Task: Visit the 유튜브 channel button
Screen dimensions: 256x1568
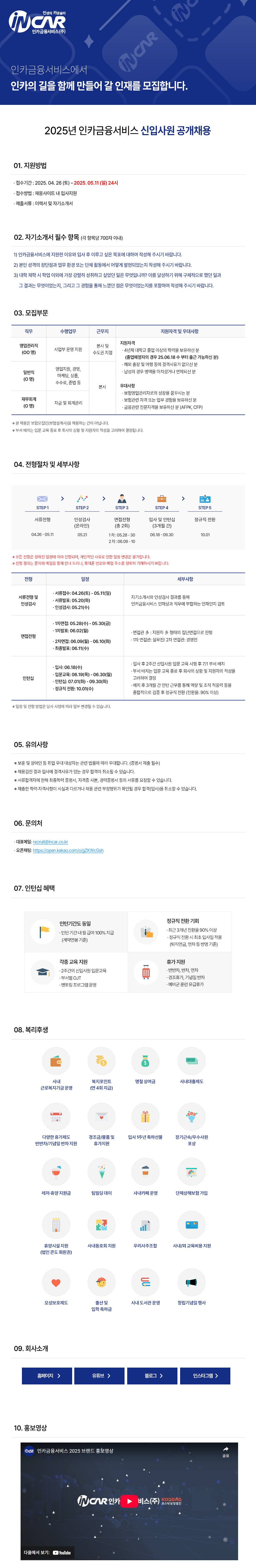Action: click(x=100, y=1375)
